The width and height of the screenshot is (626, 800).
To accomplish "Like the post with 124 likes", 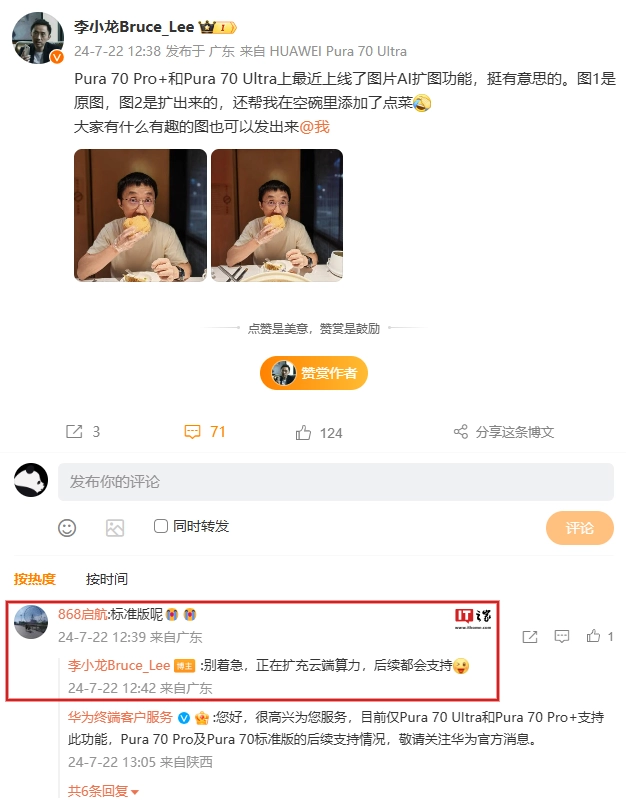I will 319,432.
